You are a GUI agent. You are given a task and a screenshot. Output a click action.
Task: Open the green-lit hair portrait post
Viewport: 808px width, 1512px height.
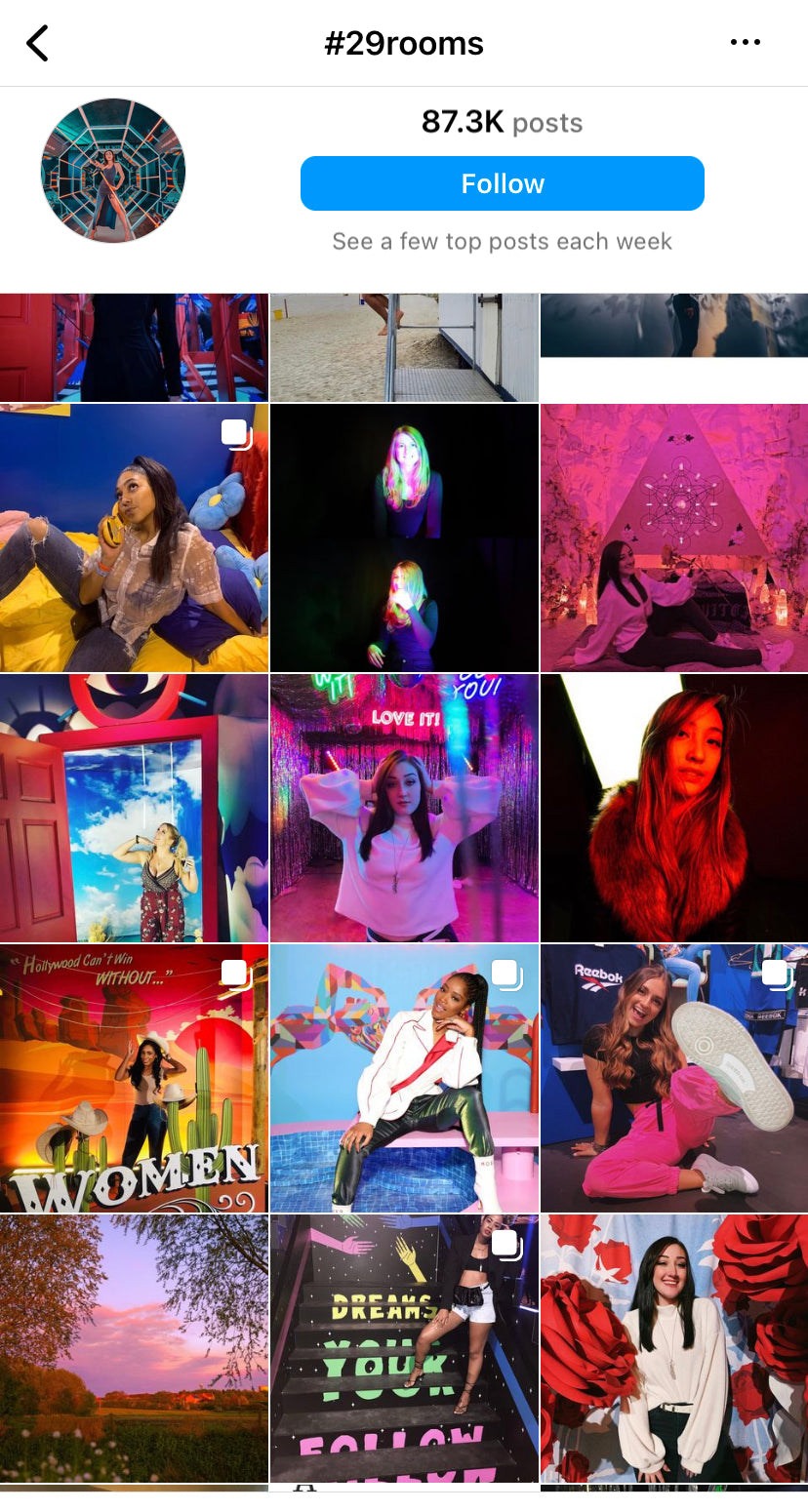pos(403,535)
